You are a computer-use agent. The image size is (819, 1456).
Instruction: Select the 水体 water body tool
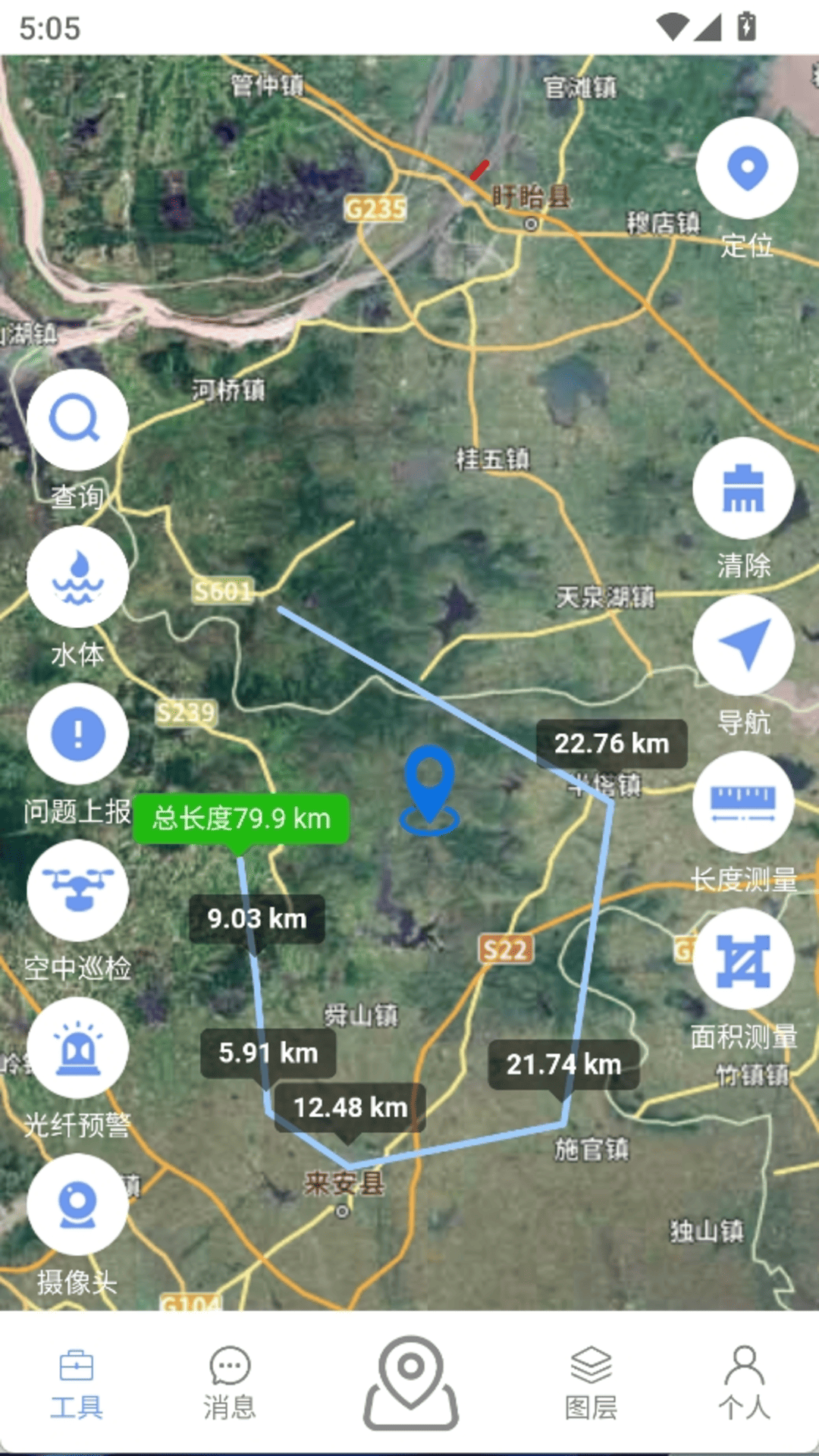click(x=77, y=578)
